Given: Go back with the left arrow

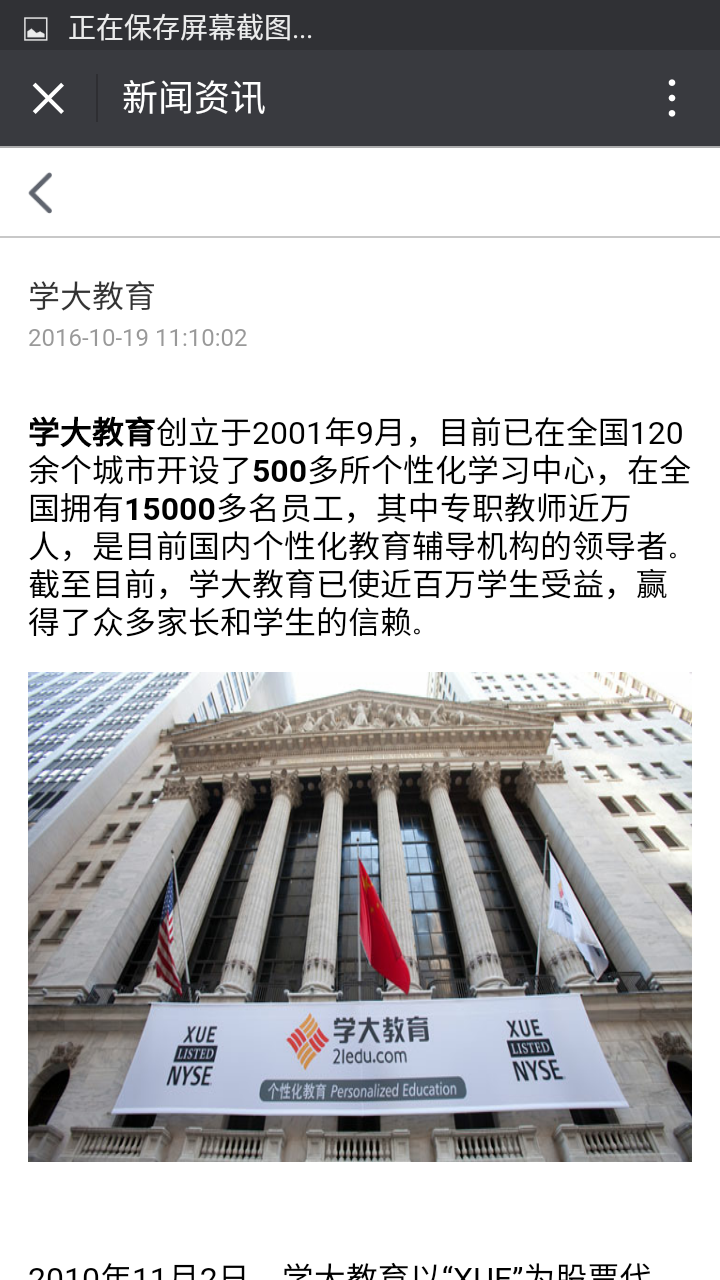Looking at the screenshot, I should 41,193.
